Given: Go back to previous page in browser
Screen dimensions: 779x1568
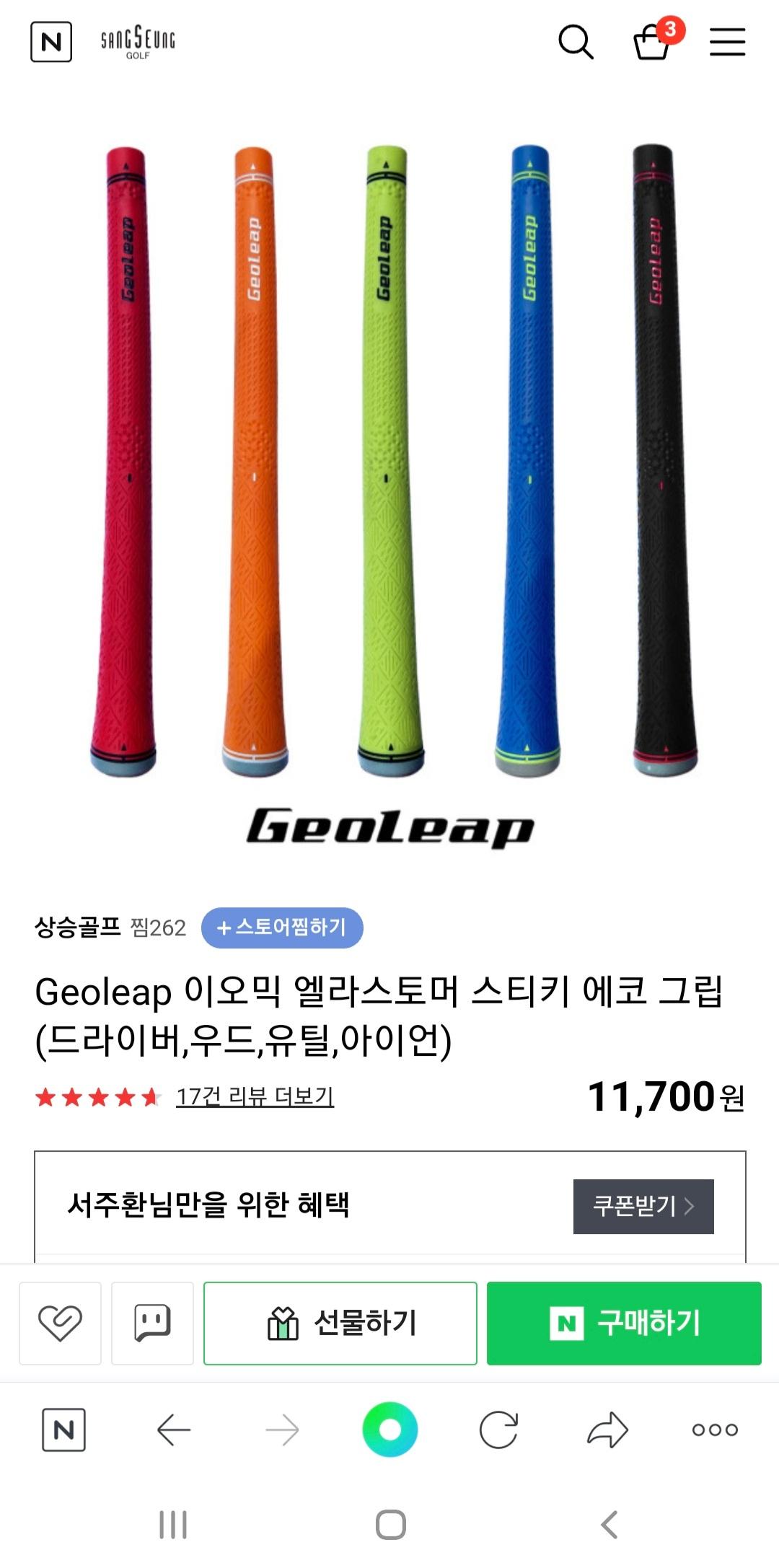Looking at the screenshot, I should pos(173,1430).
